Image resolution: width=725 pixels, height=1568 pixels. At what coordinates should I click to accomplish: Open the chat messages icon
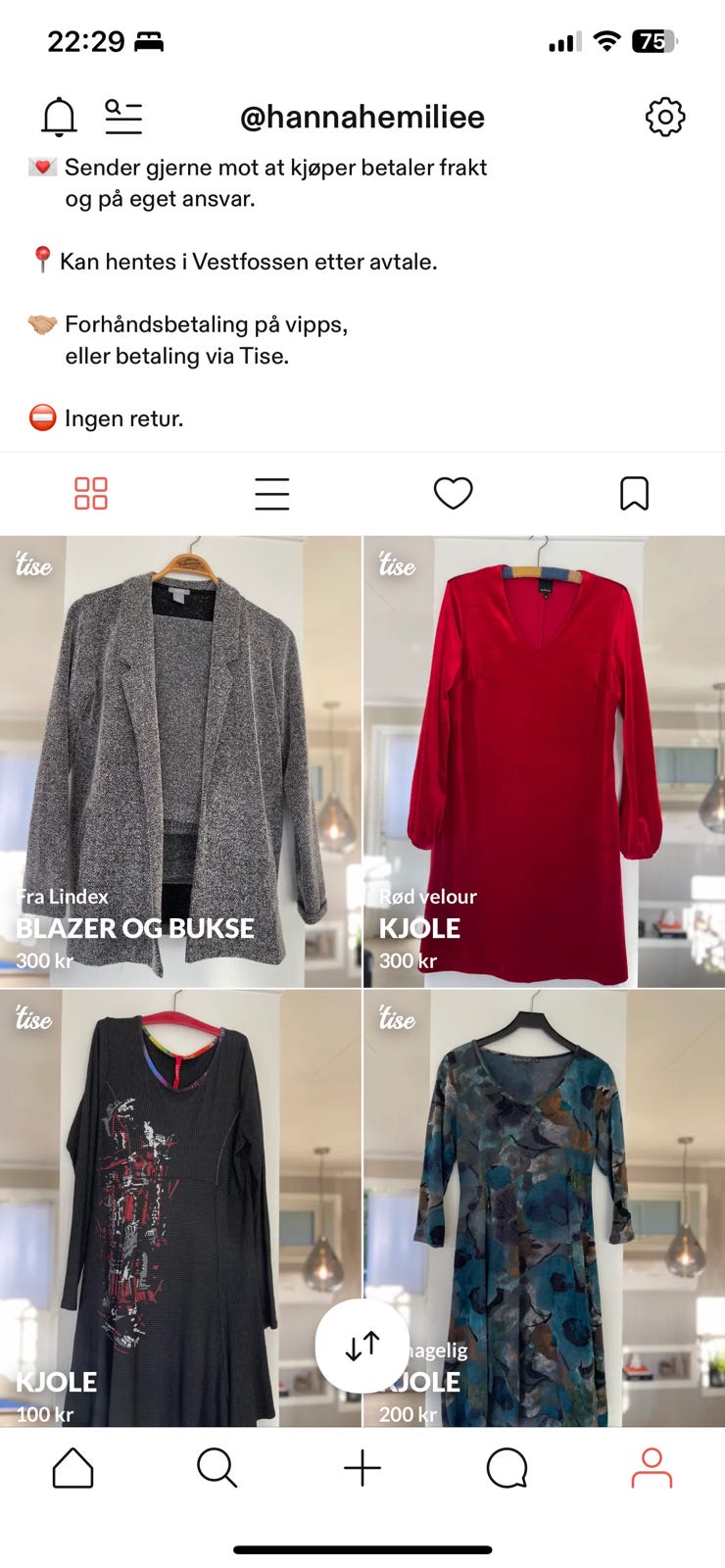507,1467
